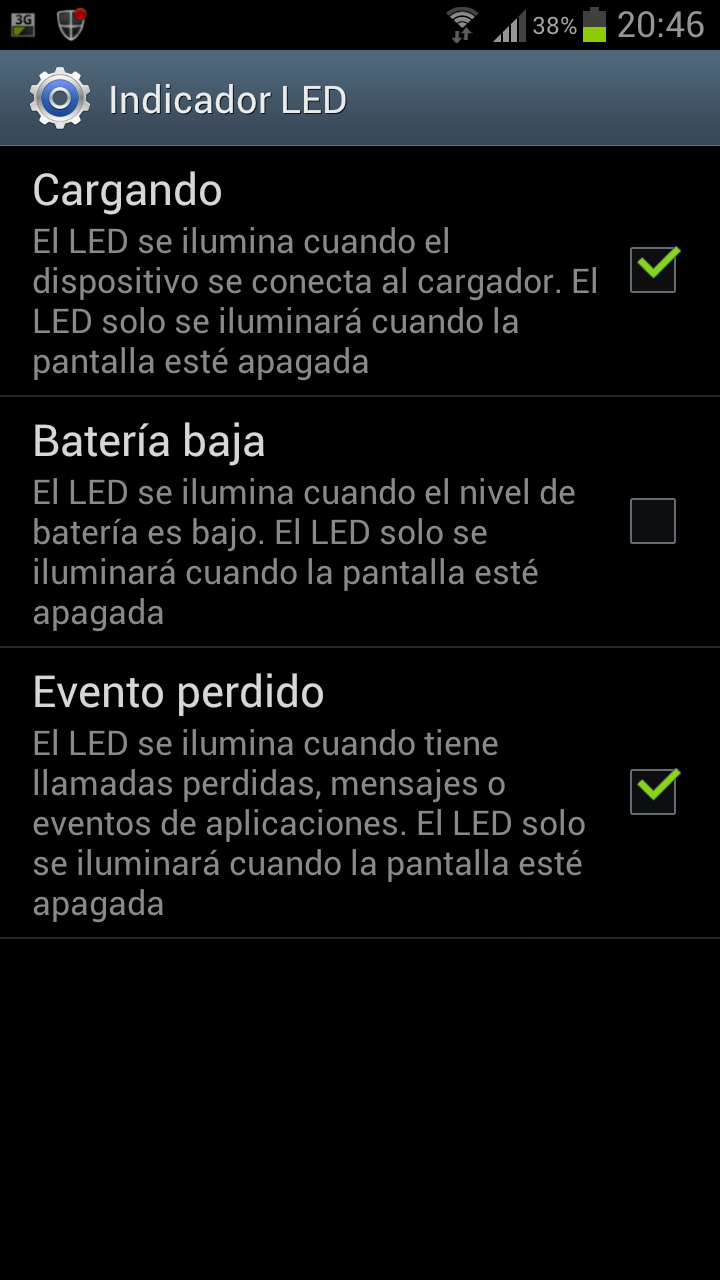Screen dimensions: 720x1280
Task: Uncheck the Cargando checkbox
Action: tap(654, 269)
